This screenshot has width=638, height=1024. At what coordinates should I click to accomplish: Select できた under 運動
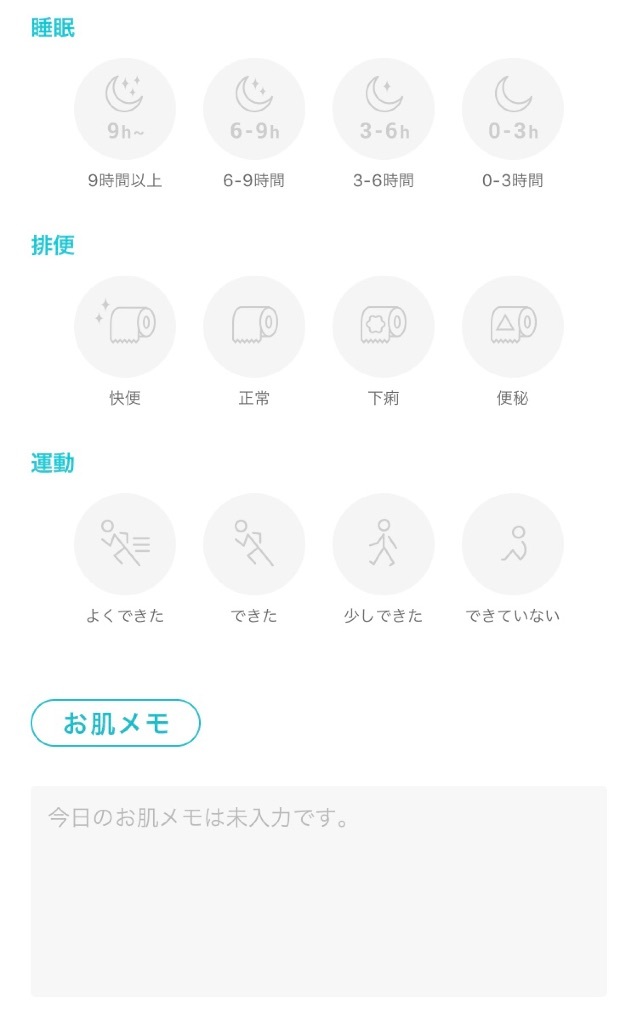[254, 544]
